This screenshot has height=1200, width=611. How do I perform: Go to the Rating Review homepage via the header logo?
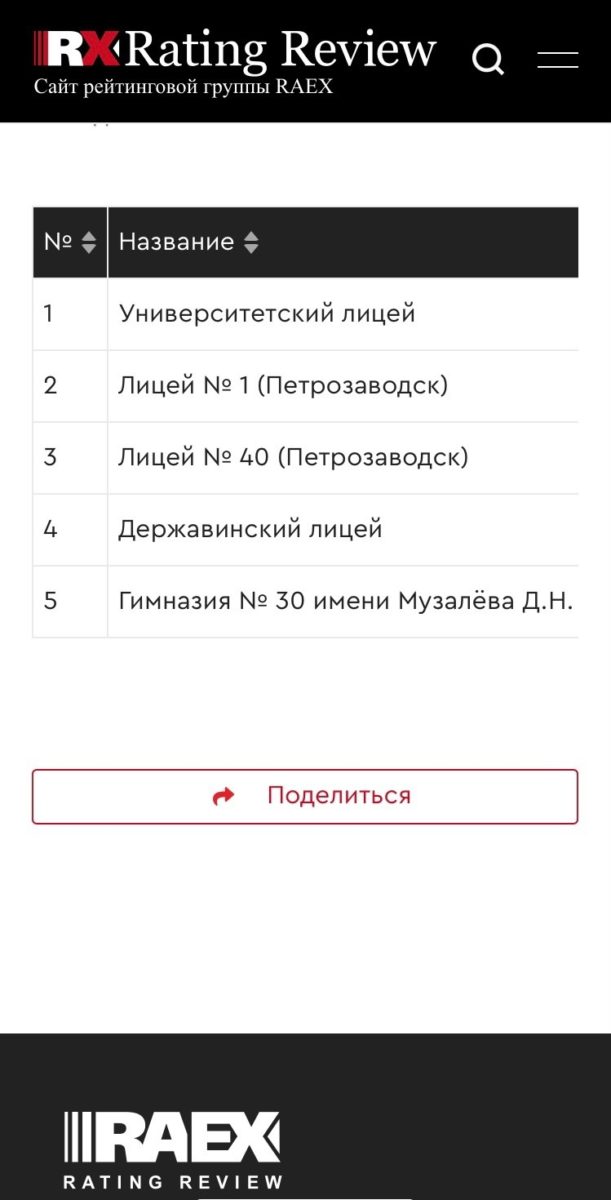pyautogui.click(x=235, y=50)
